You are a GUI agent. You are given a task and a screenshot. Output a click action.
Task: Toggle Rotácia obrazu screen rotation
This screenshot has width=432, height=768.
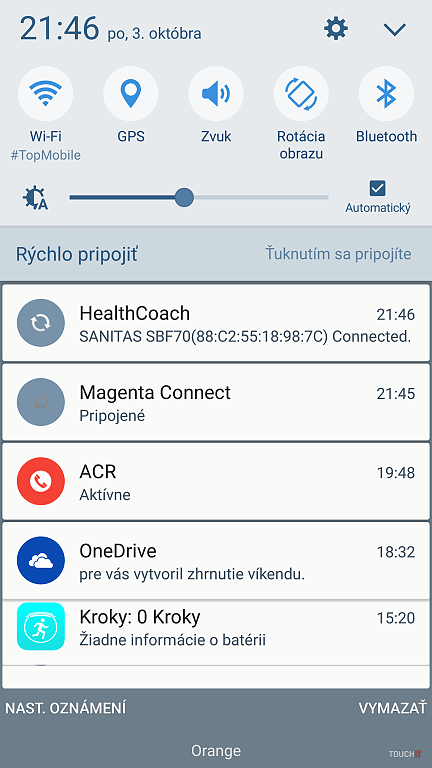pyautogui.click(x=301, y=93)
